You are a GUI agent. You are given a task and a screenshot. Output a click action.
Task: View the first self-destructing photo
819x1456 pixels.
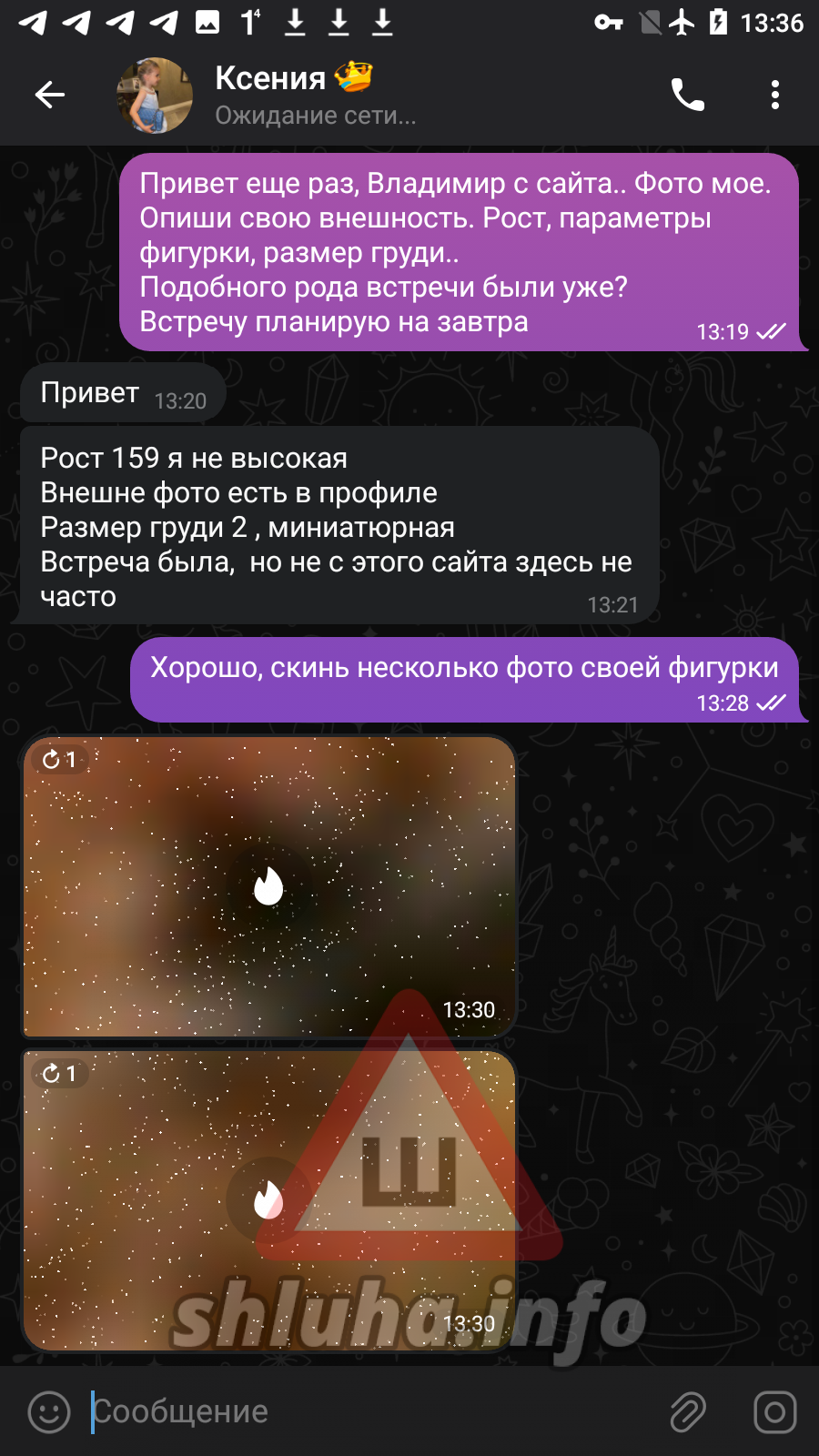point(268,886)
